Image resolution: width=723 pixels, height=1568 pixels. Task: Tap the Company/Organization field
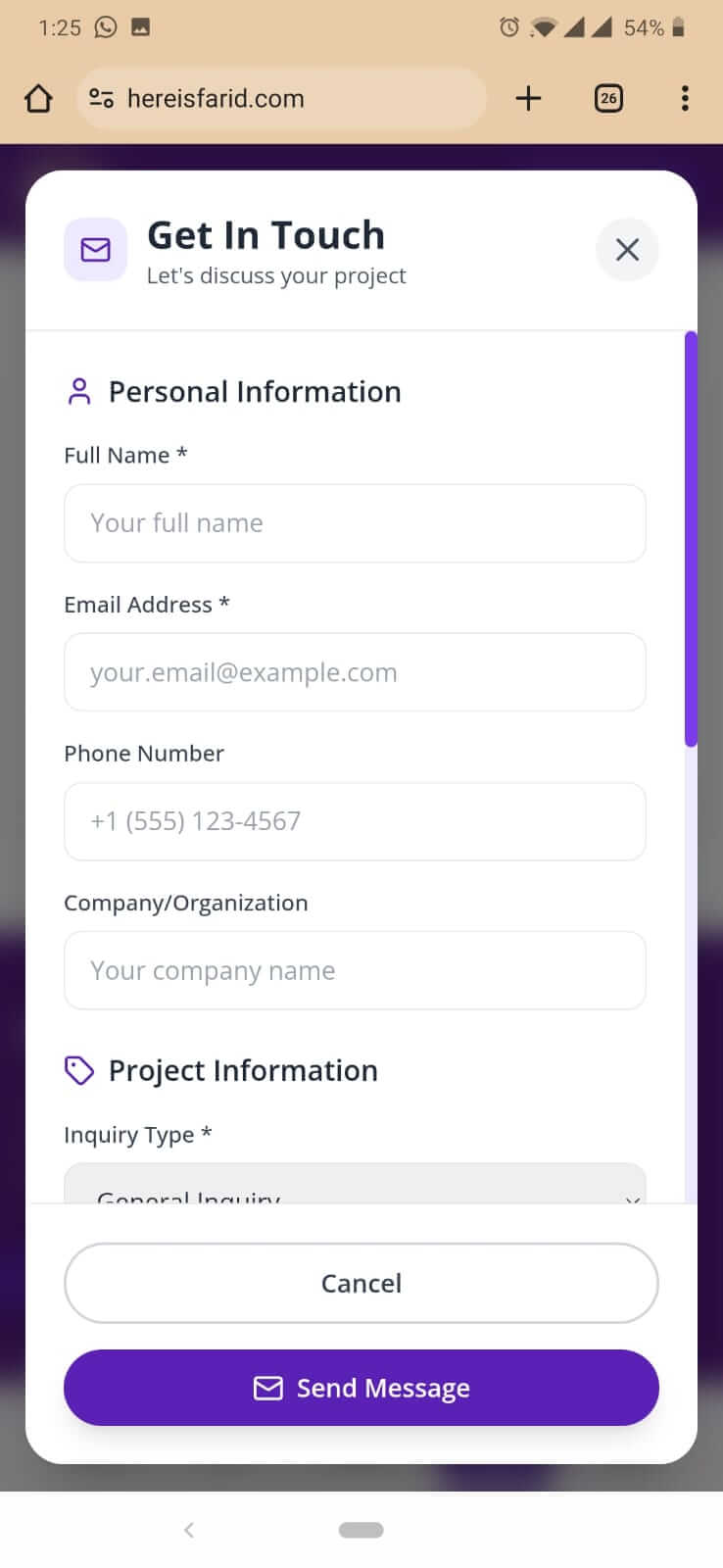point(355,970)
